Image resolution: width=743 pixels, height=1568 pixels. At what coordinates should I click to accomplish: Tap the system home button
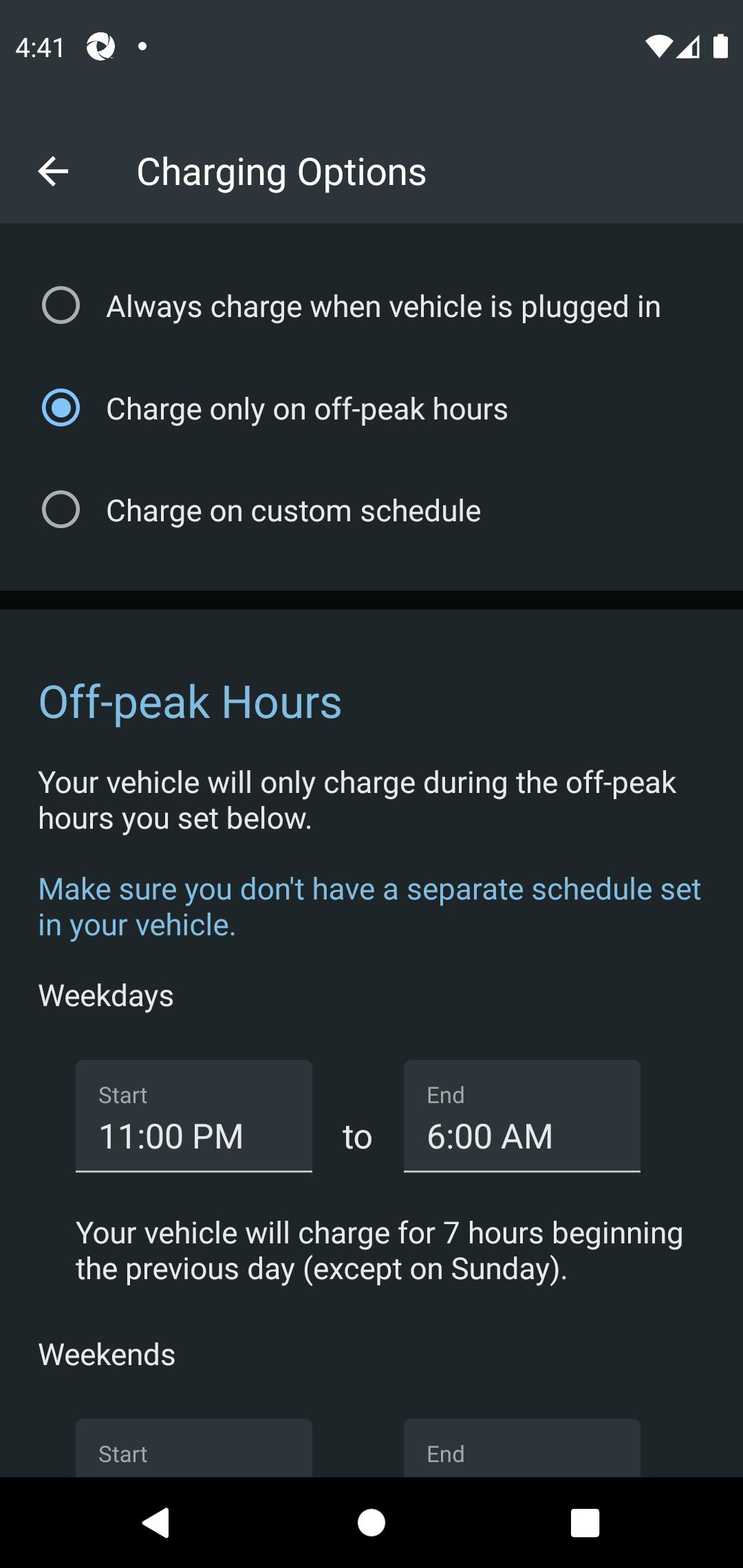pos(371,1523)
